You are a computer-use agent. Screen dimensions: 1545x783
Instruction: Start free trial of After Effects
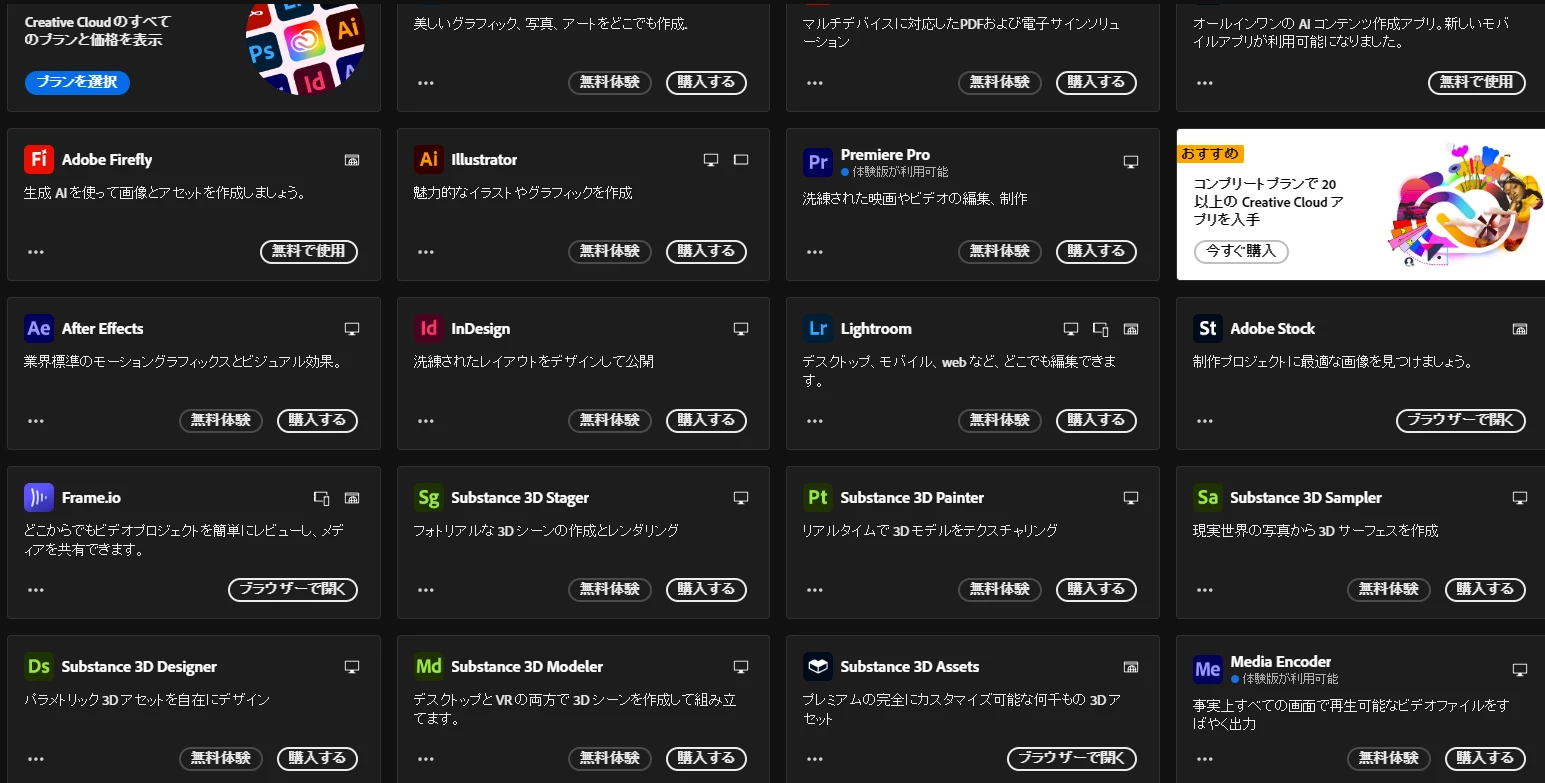(220, 420)
